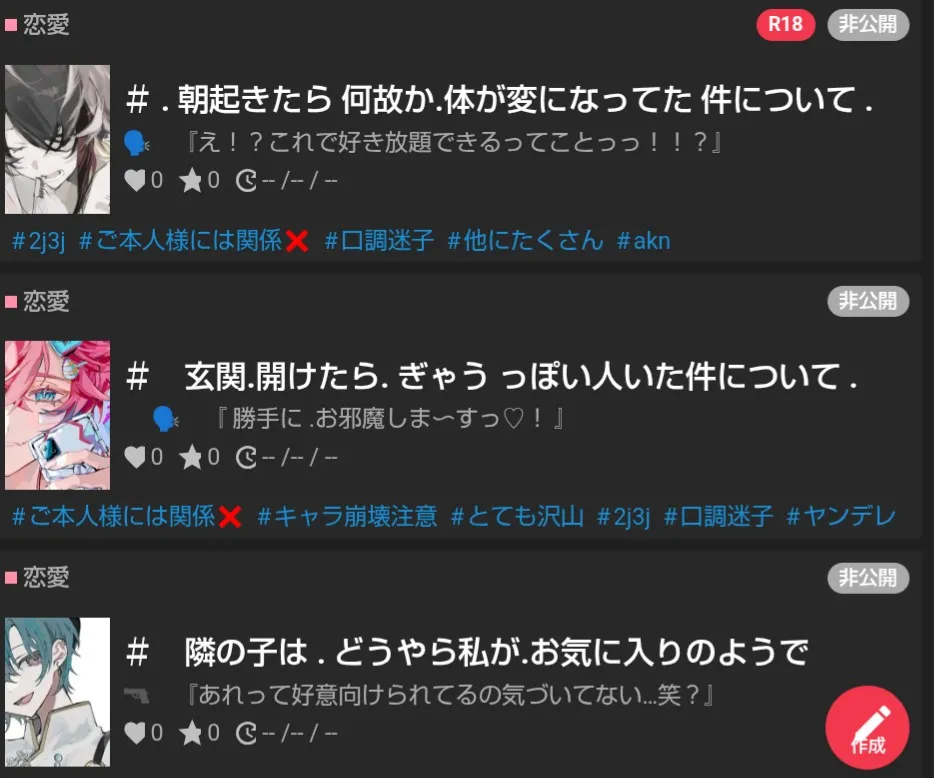934x778 pixels.
Task: Open the #ヤンデレ tag
Action: [840, 516]
